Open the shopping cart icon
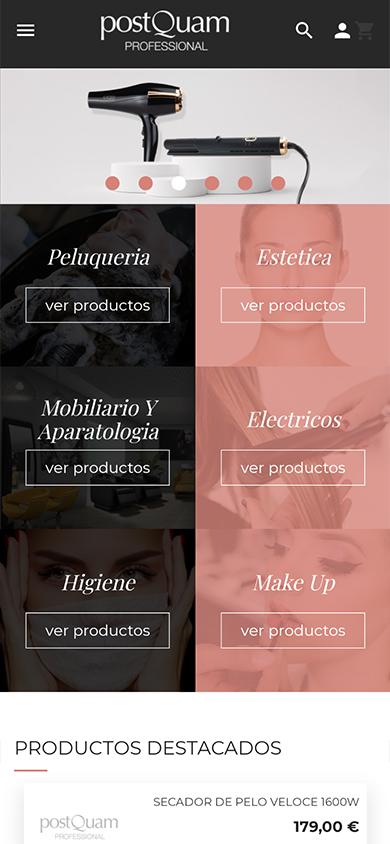Screen dimensions: 390x844 coord(364,31)
